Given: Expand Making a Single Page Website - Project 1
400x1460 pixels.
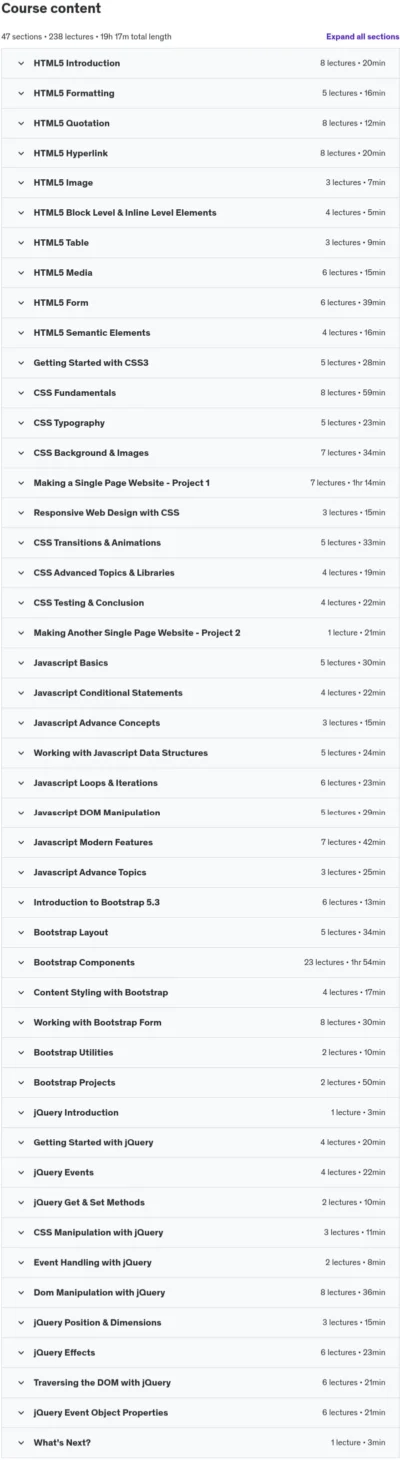Looking at the screenshot, I should pyautogui.click(x=200, y=483).
